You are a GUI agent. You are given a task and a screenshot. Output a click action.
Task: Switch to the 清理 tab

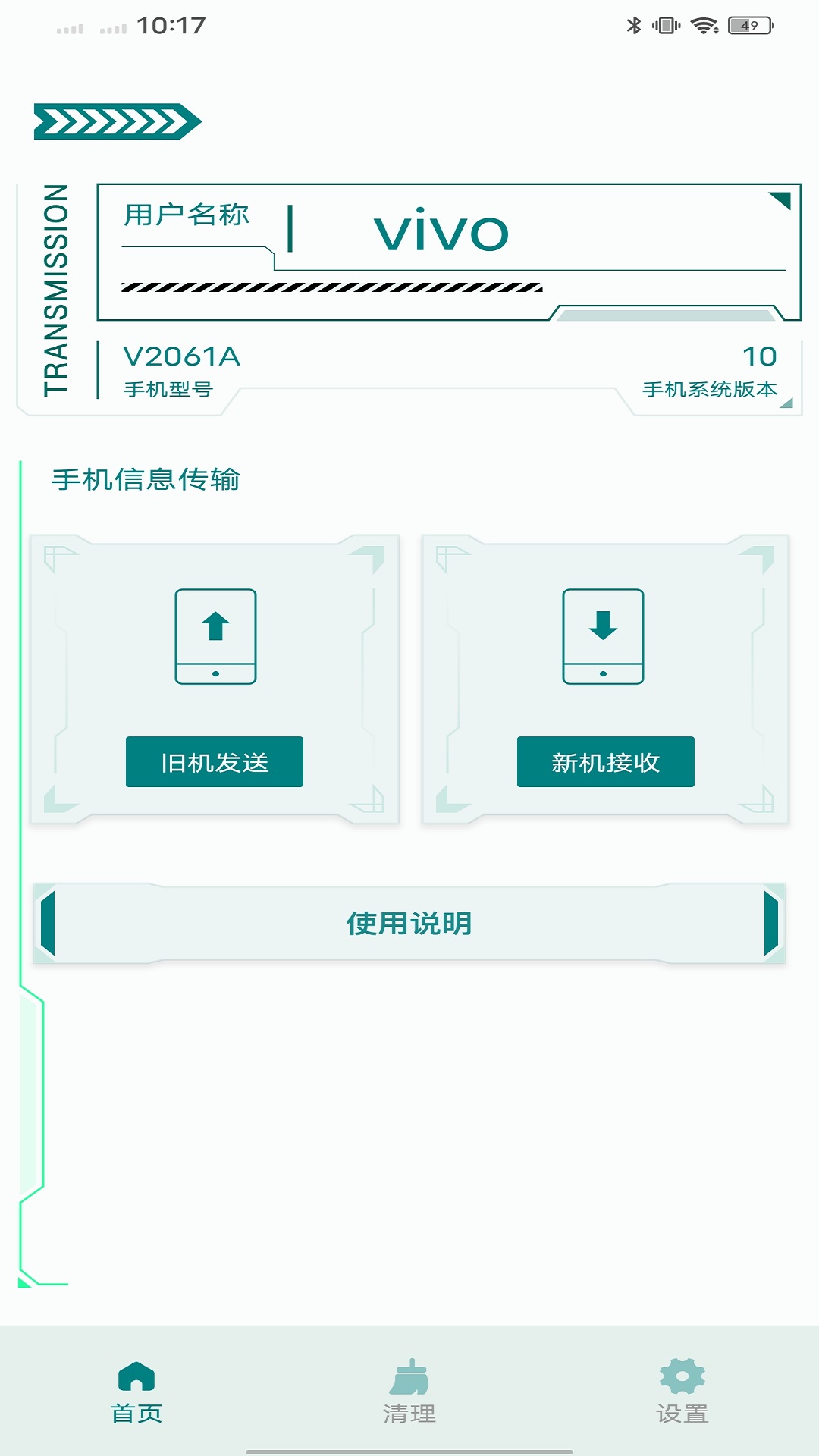(409, 1392)
